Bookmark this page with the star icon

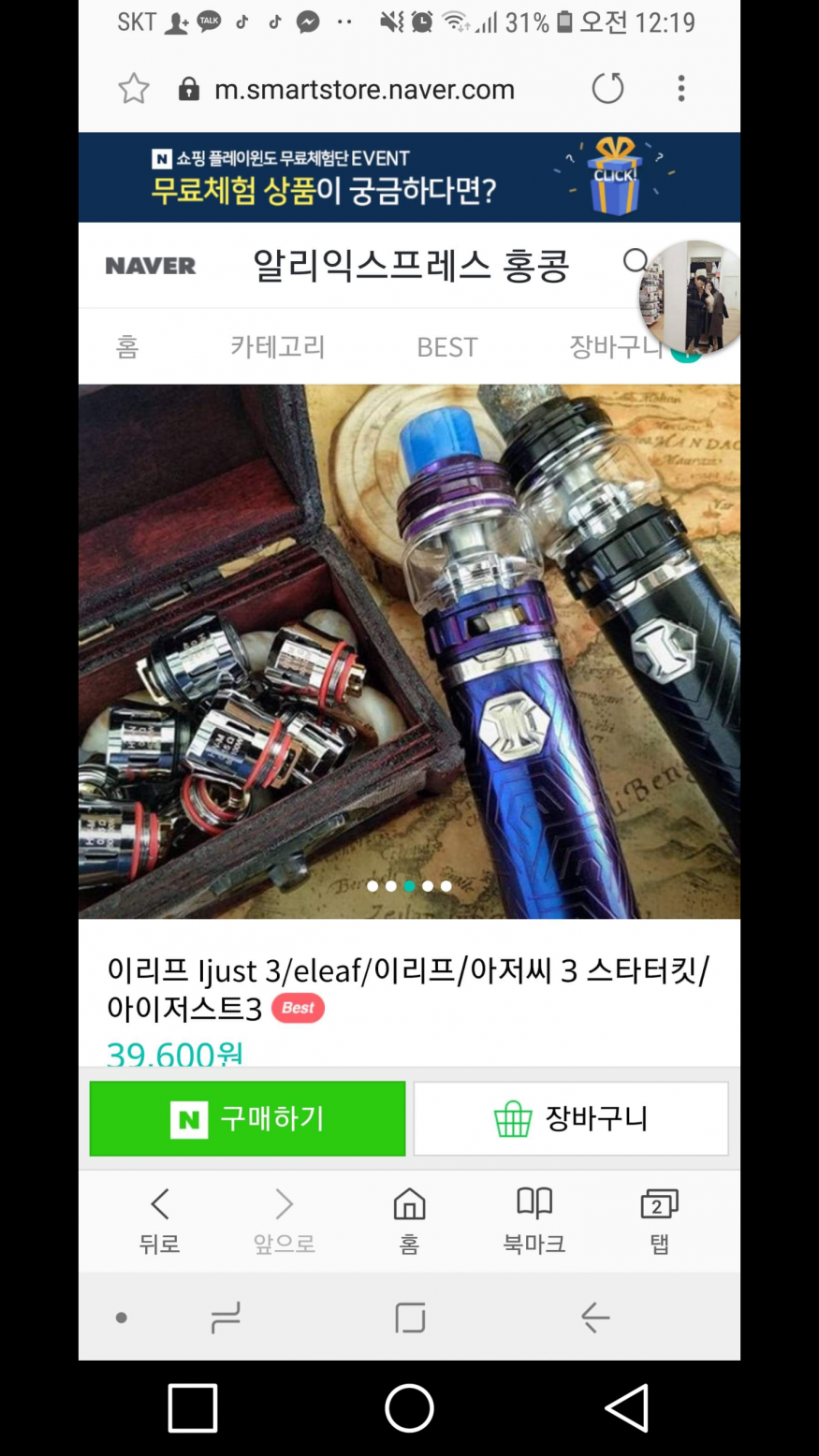134,89
